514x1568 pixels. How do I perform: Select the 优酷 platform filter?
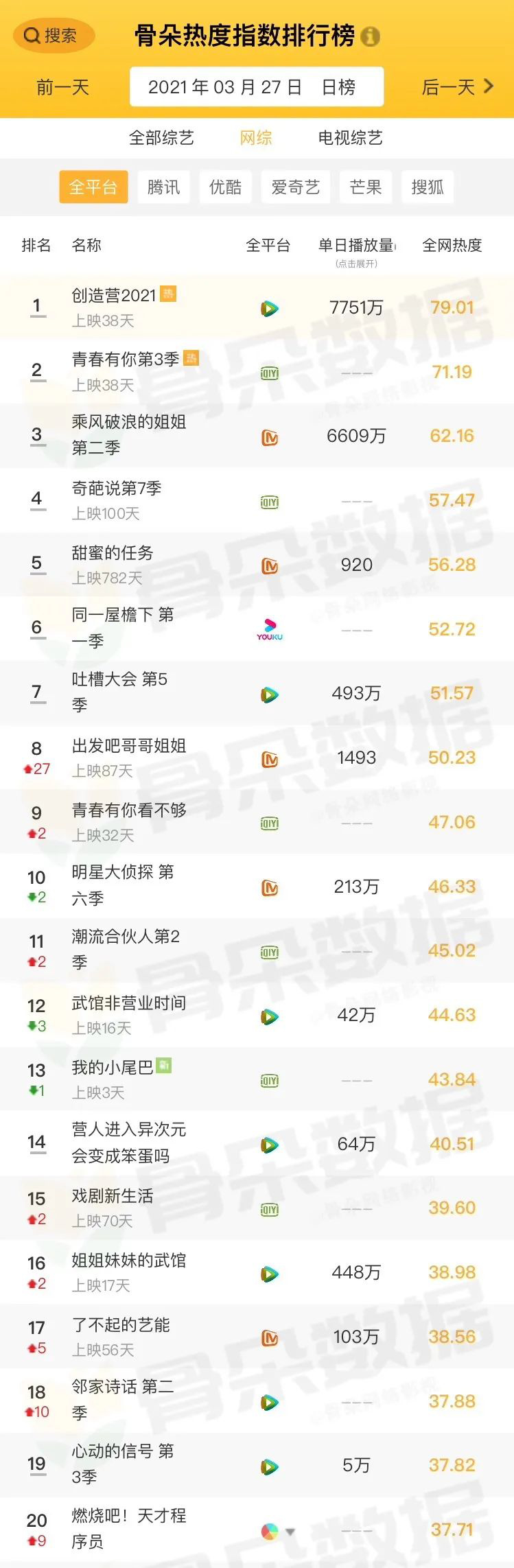click(225, 187)
